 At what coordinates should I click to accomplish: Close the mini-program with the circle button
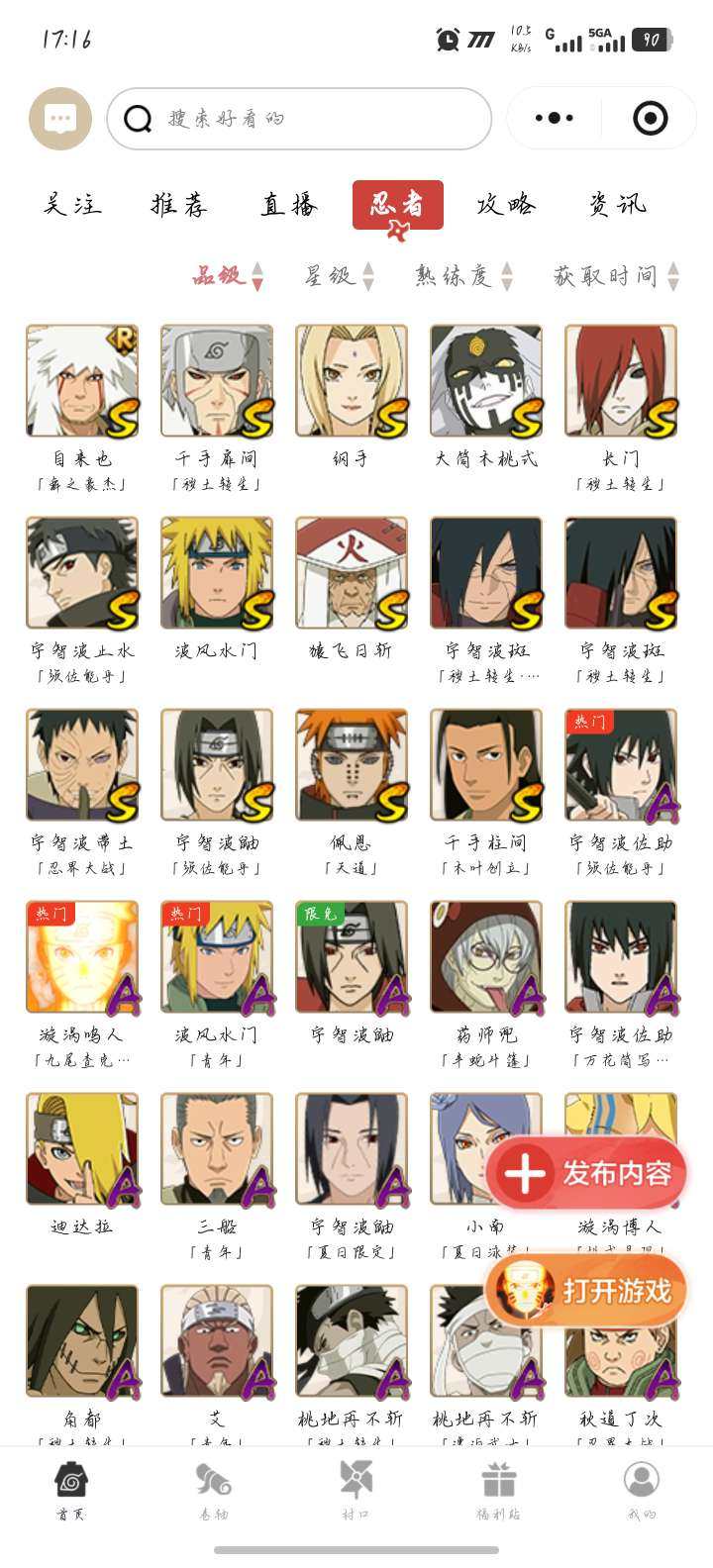[650, 118]
